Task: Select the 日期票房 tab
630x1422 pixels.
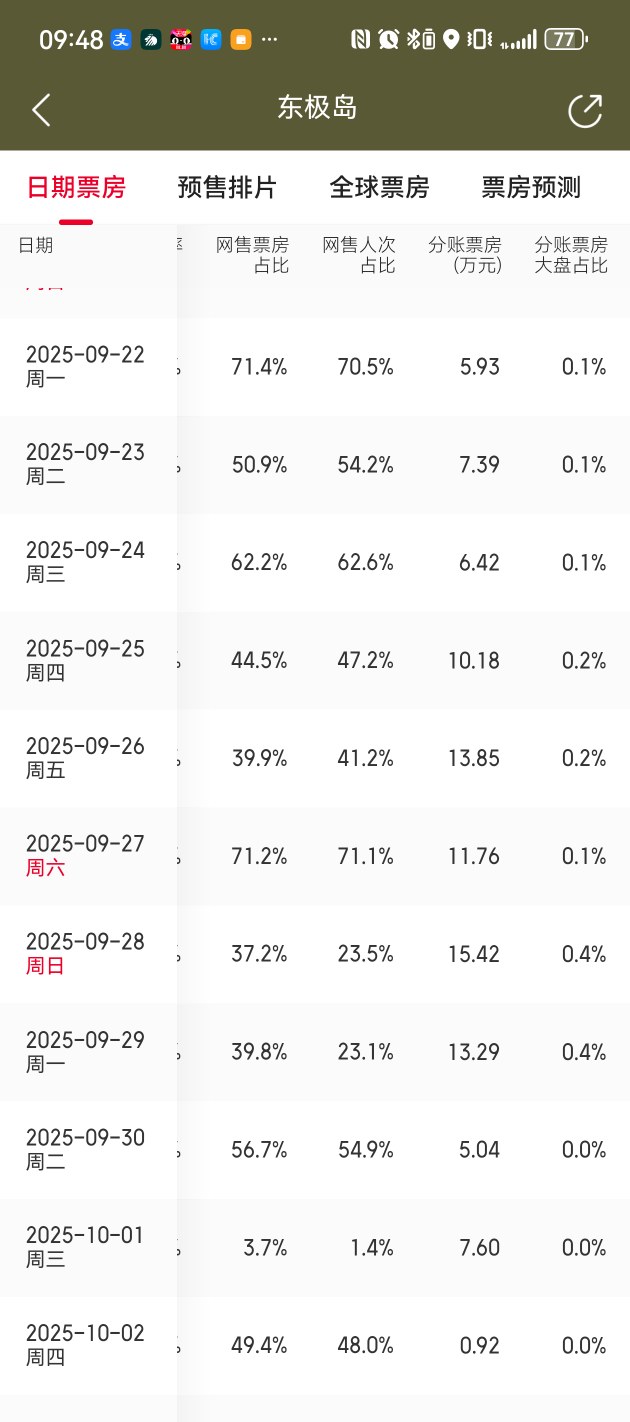Action: point(76,187)
